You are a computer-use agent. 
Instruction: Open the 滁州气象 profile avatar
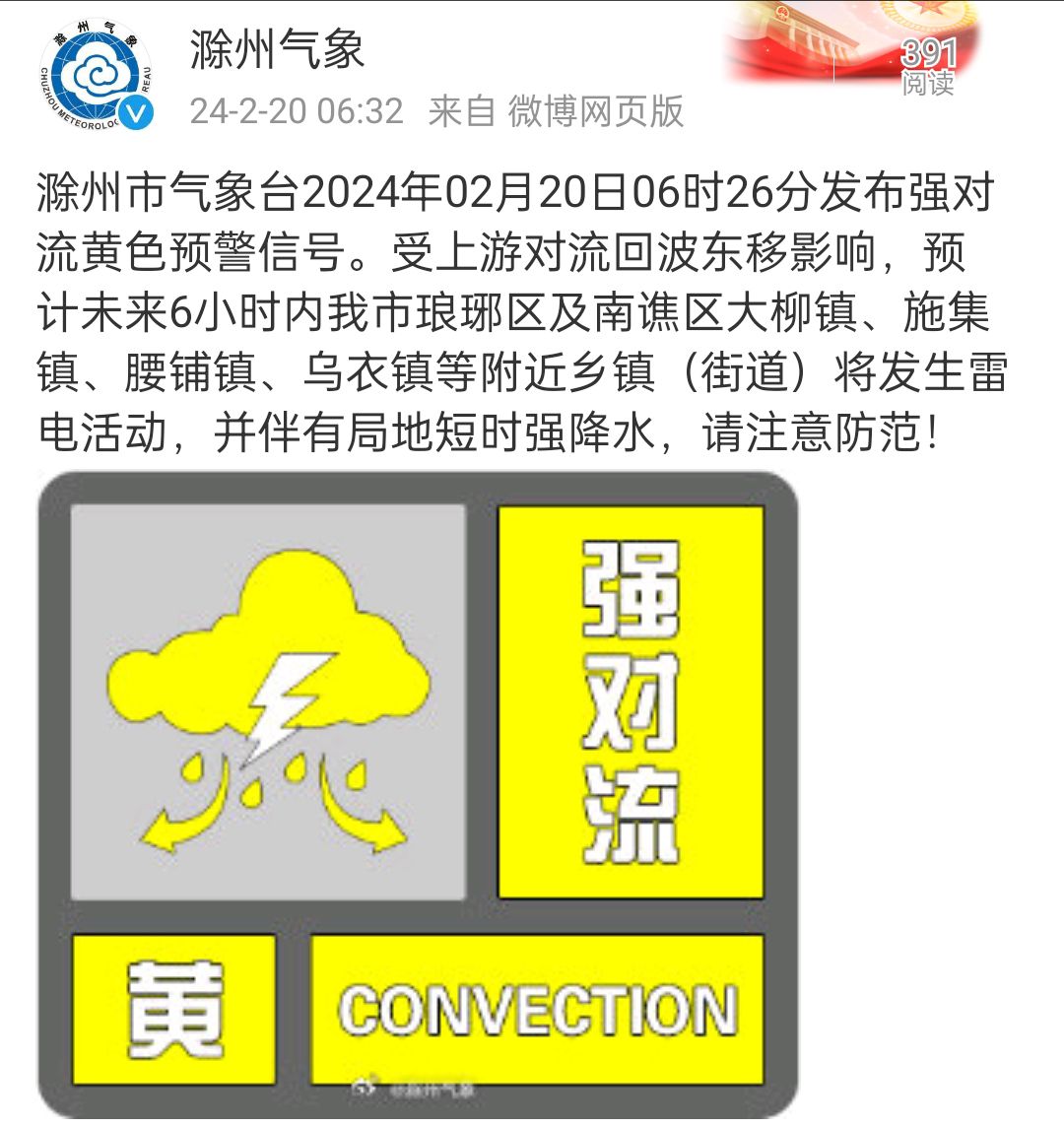(97, 79)
